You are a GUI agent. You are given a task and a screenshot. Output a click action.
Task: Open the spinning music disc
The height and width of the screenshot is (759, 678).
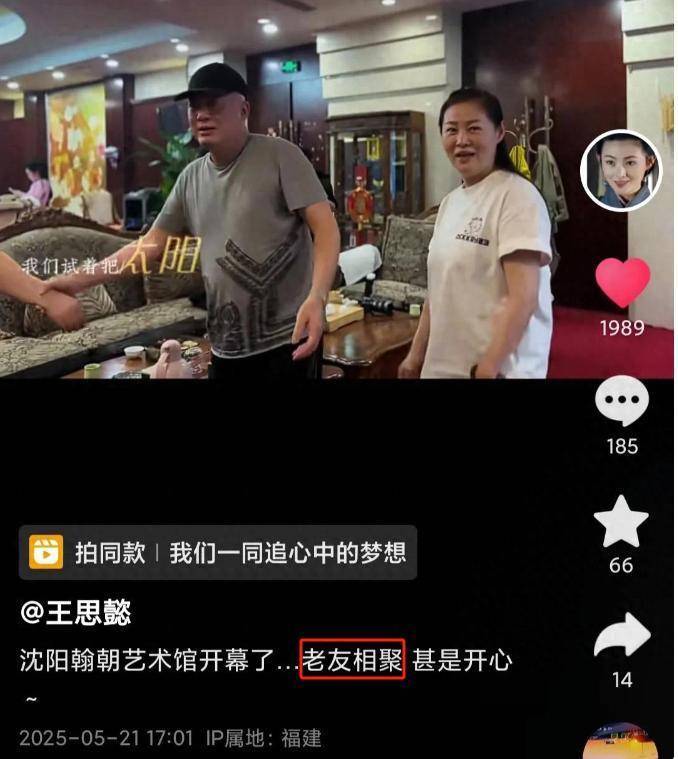[620, 743]
